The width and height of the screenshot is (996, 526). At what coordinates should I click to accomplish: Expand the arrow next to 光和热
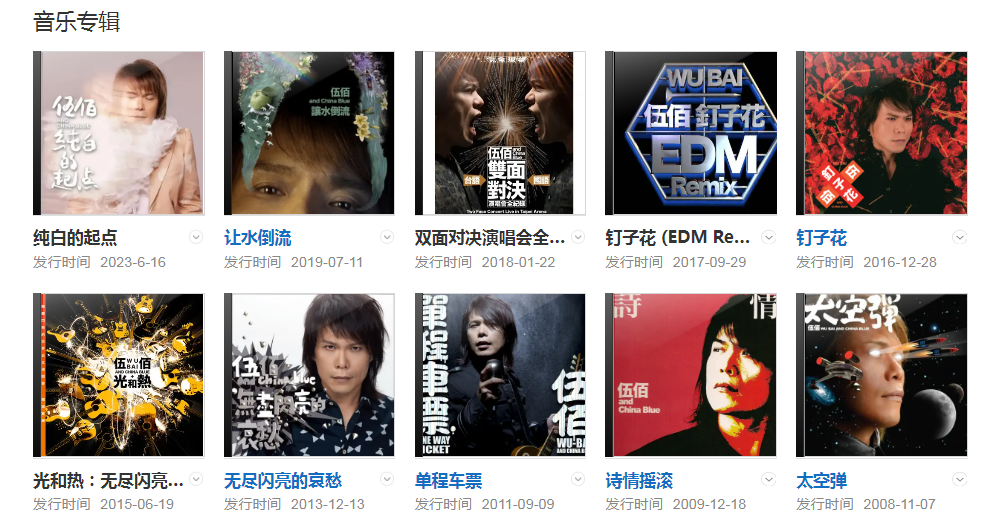click(x=196, y=479)
